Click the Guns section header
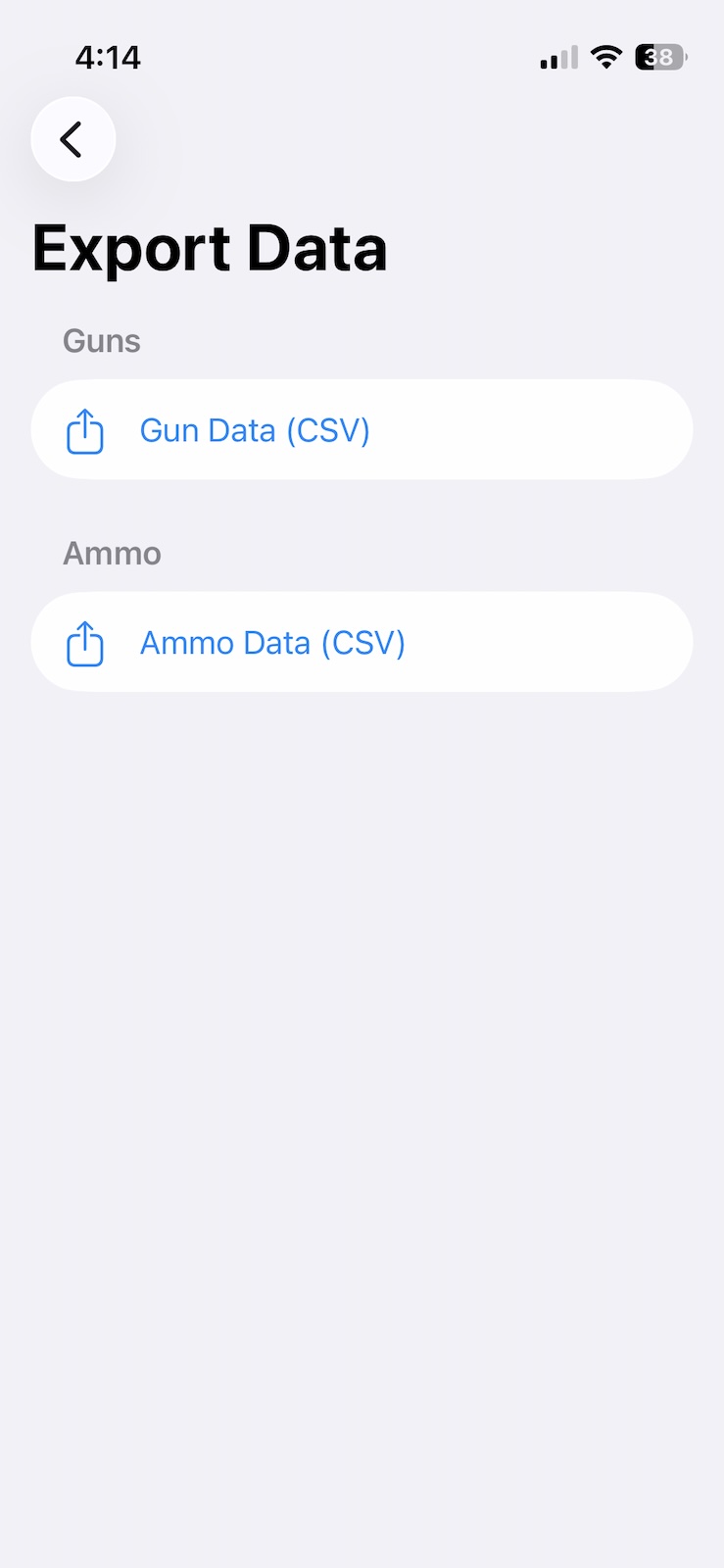The height and width of the screenshot is (1568, 724). (x=101, y=341)
